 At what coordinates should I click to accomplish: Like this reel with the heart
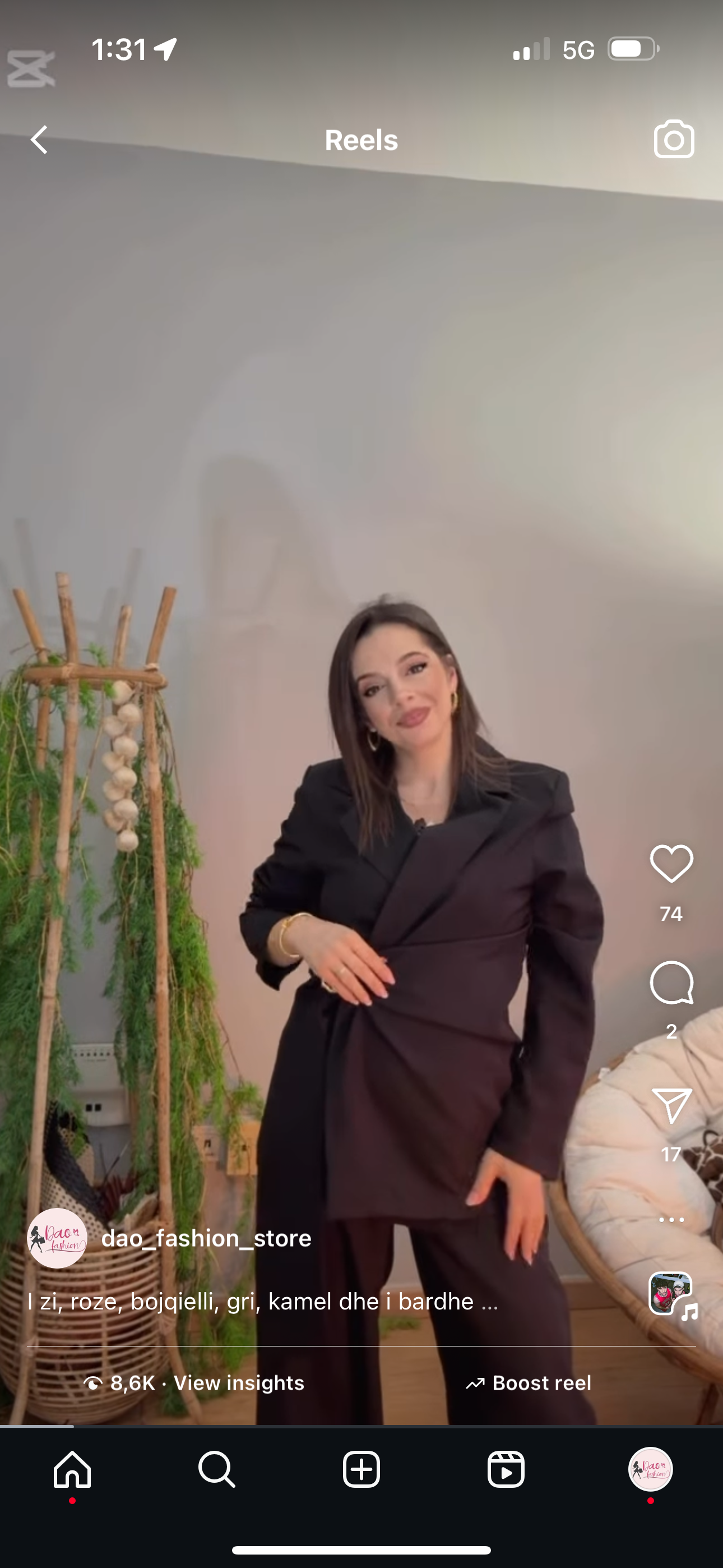click(671, 863)
